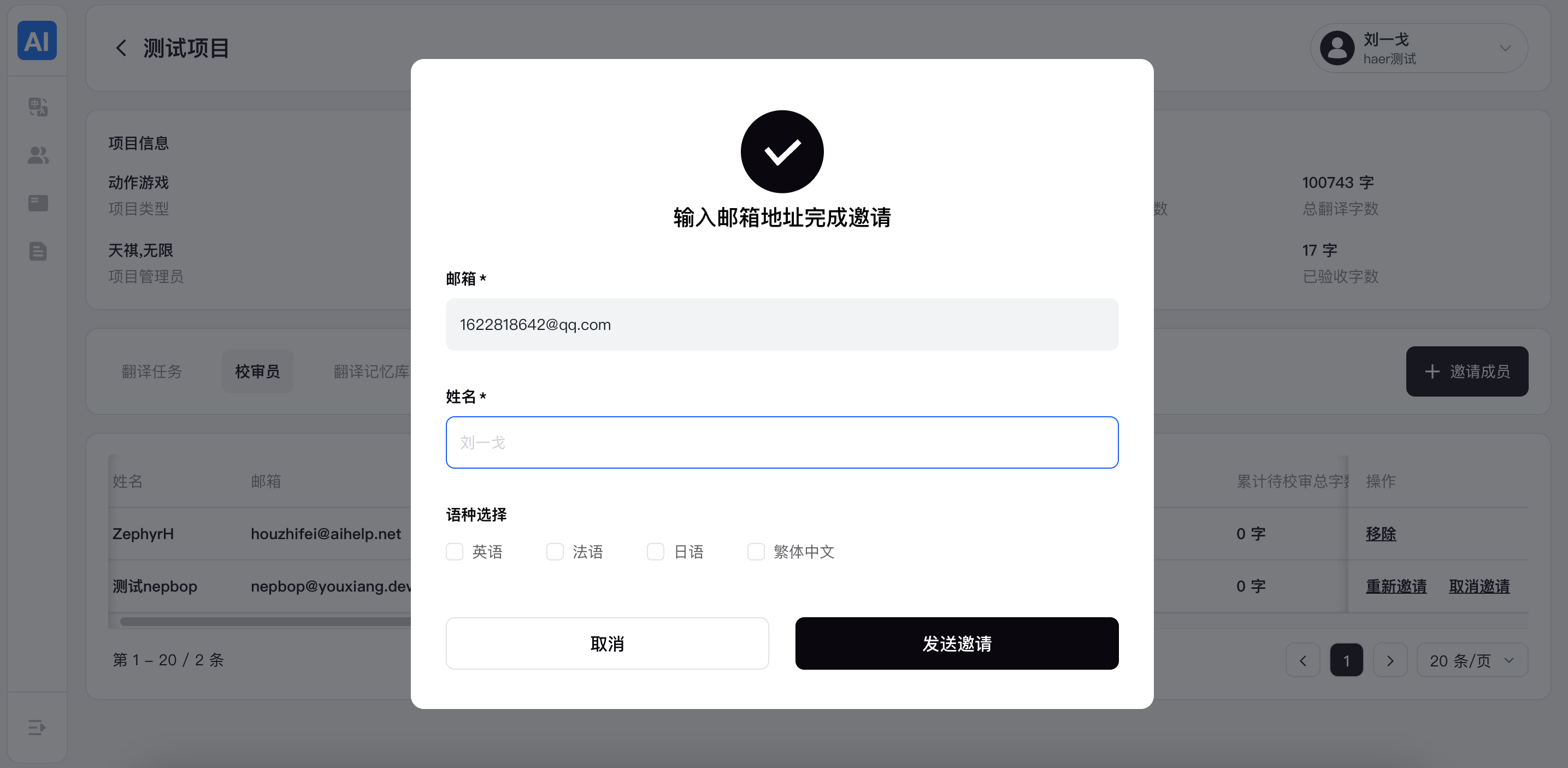Cancel the invitation dialog
The height and width of the screenshot is (768, 1568).
pos(607,643)
